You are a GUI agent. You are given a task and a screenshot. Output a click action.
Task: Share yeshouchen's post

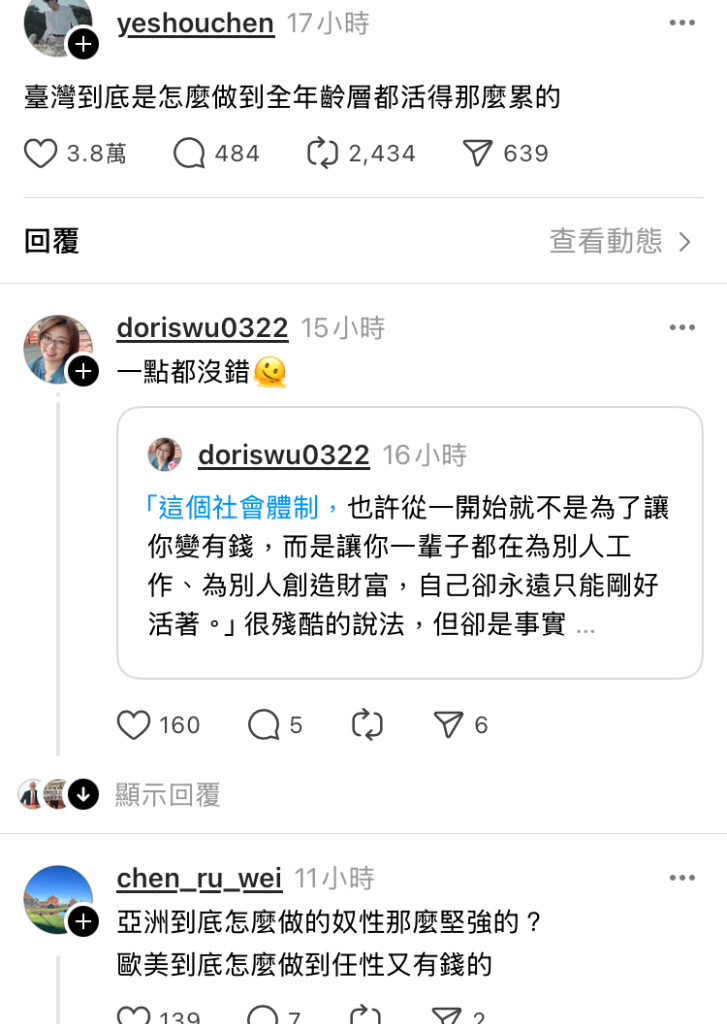478,153
